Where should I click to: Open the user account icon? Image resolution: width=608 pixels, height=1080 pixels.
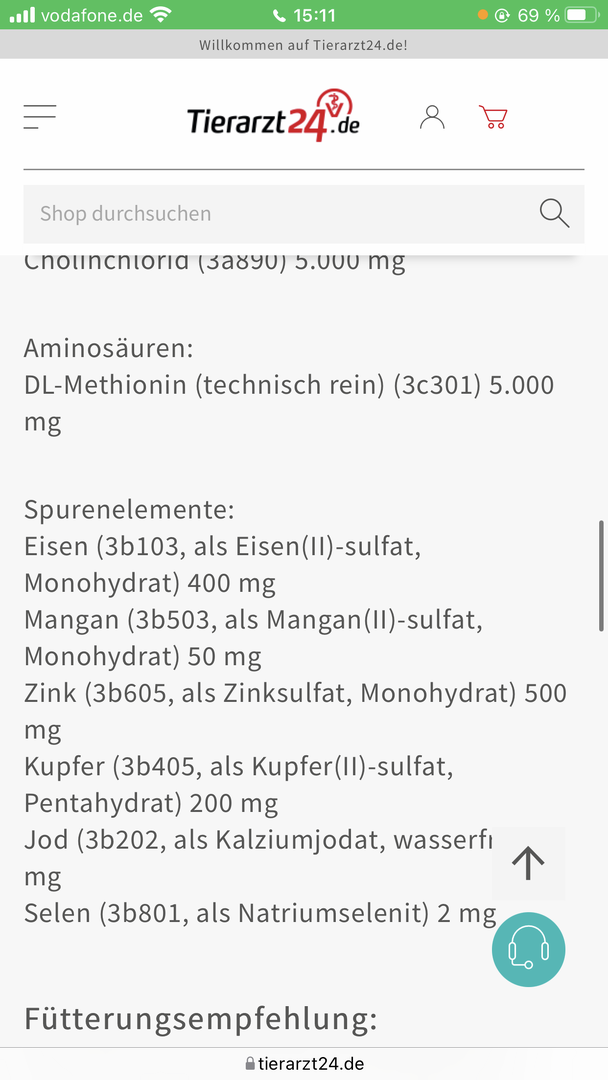432,117
